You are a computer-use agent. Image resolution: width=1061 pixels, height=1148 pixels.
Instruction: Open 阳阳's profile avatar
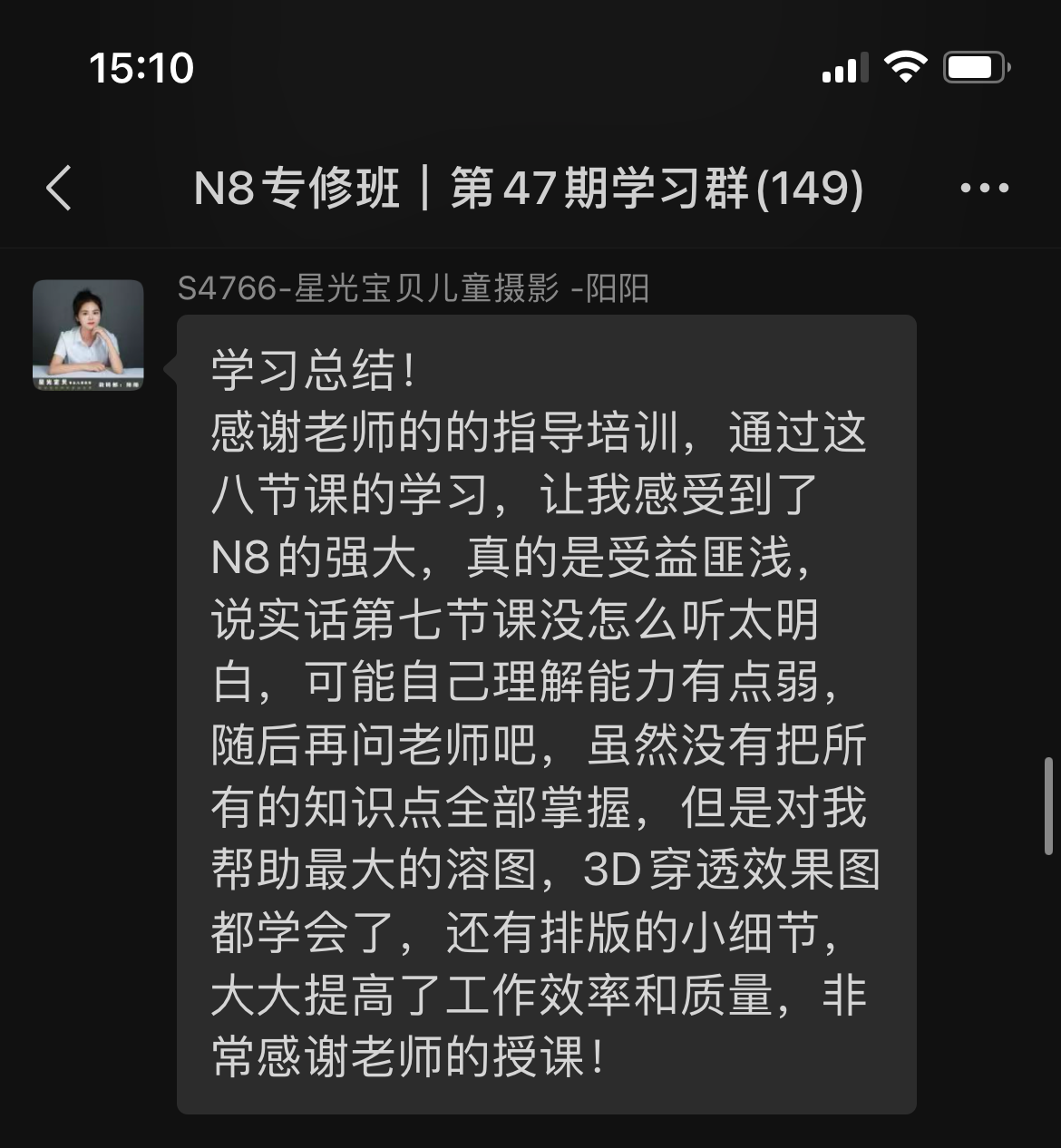tap(88, 336)
